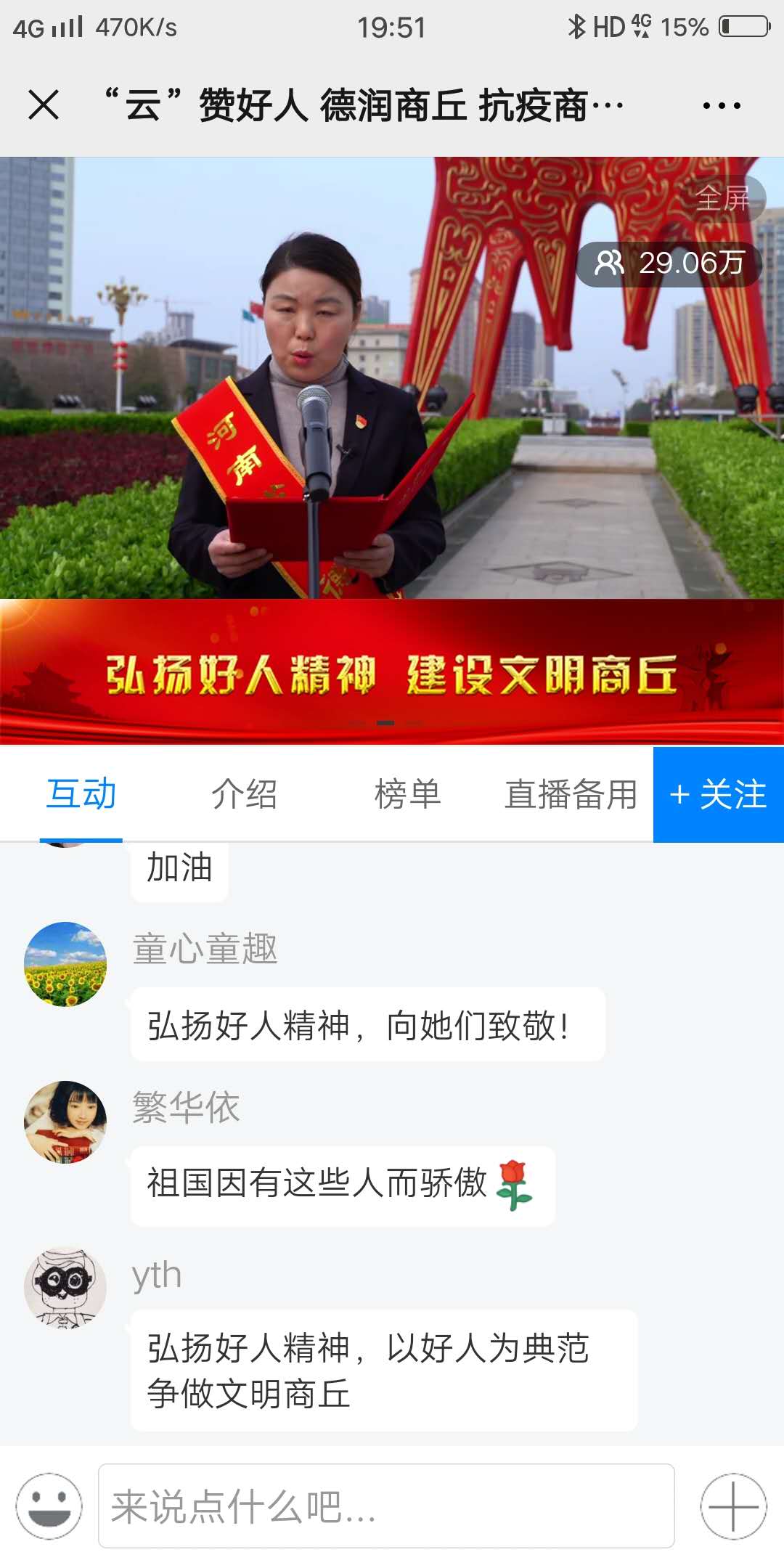Tap the 来说点什么吧 comment field
Screen dimensions: 784x1568
(386, 1506)
